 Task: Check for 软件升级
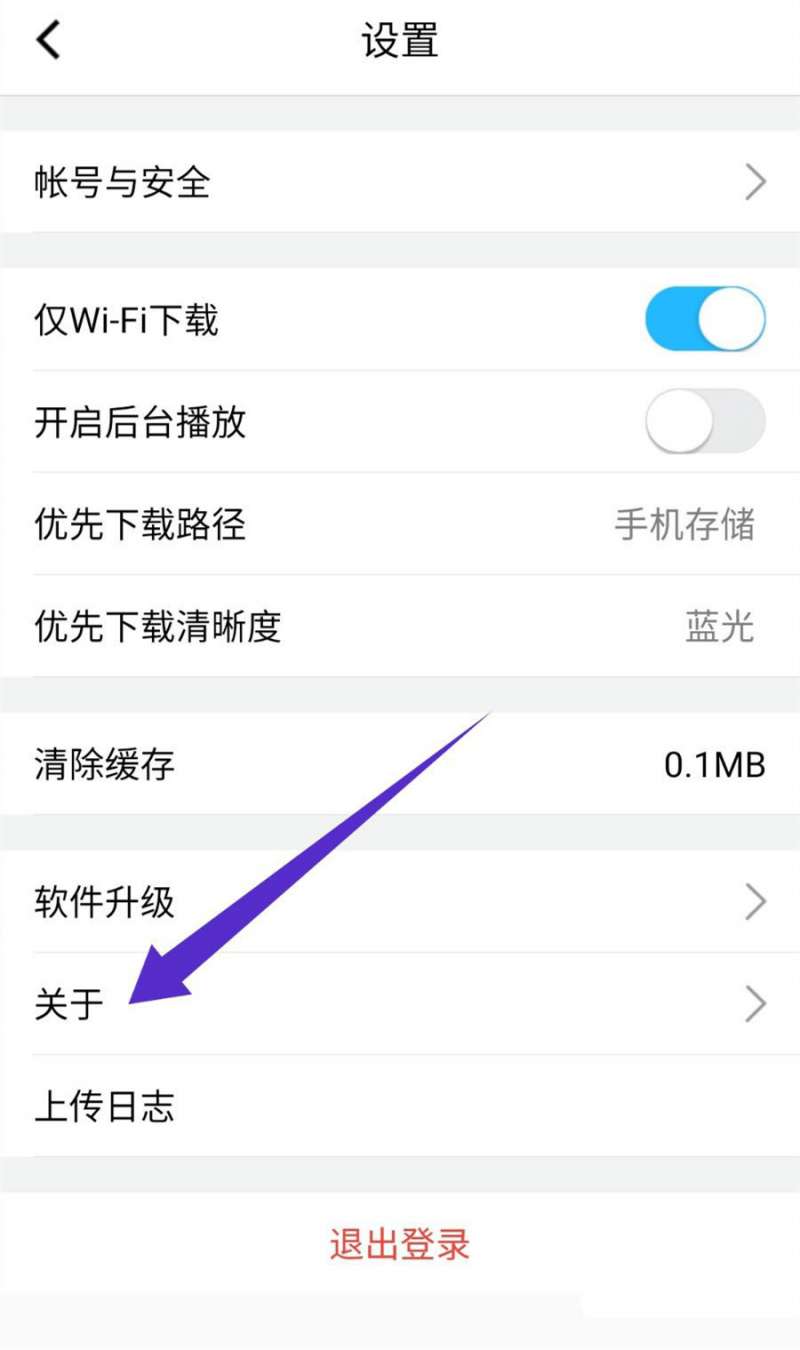tap(400, 902)
